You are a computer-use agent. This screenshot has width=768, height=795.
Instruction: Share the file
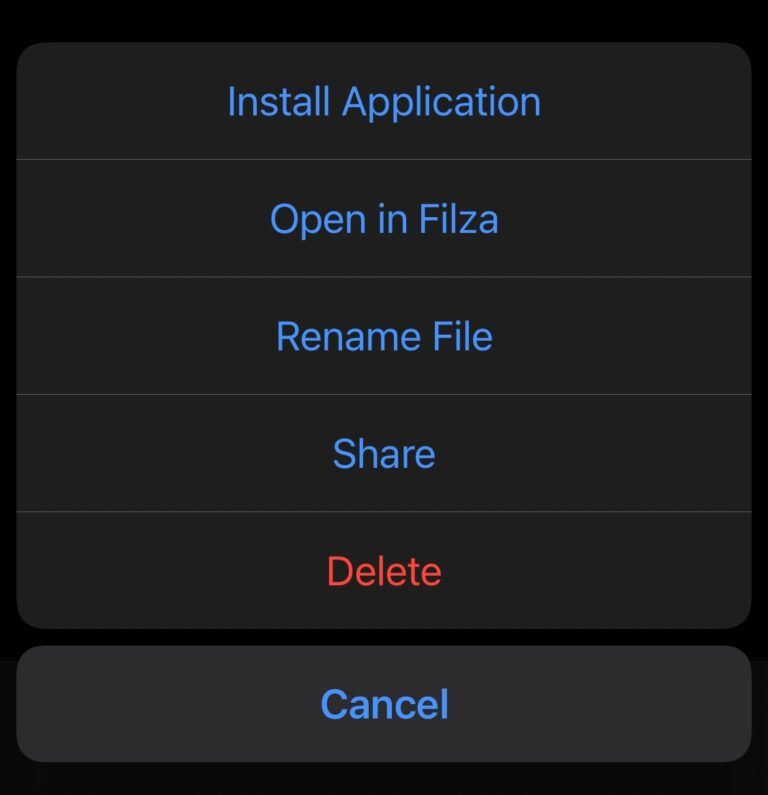(x=384, y=454)
